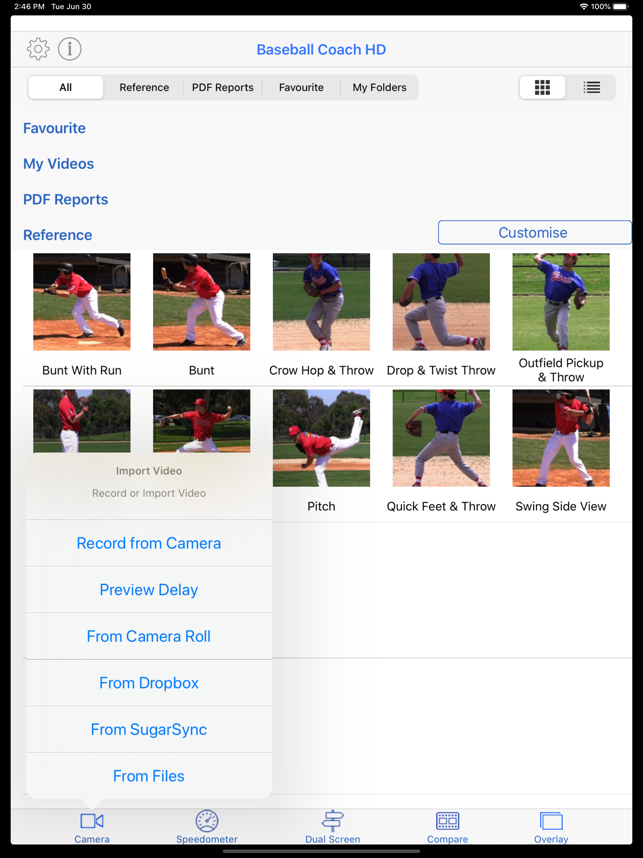The width and height of the screenshot is (643, 858).
Task: Open Dual Screen mode
Action: click(x=332, y=826)
